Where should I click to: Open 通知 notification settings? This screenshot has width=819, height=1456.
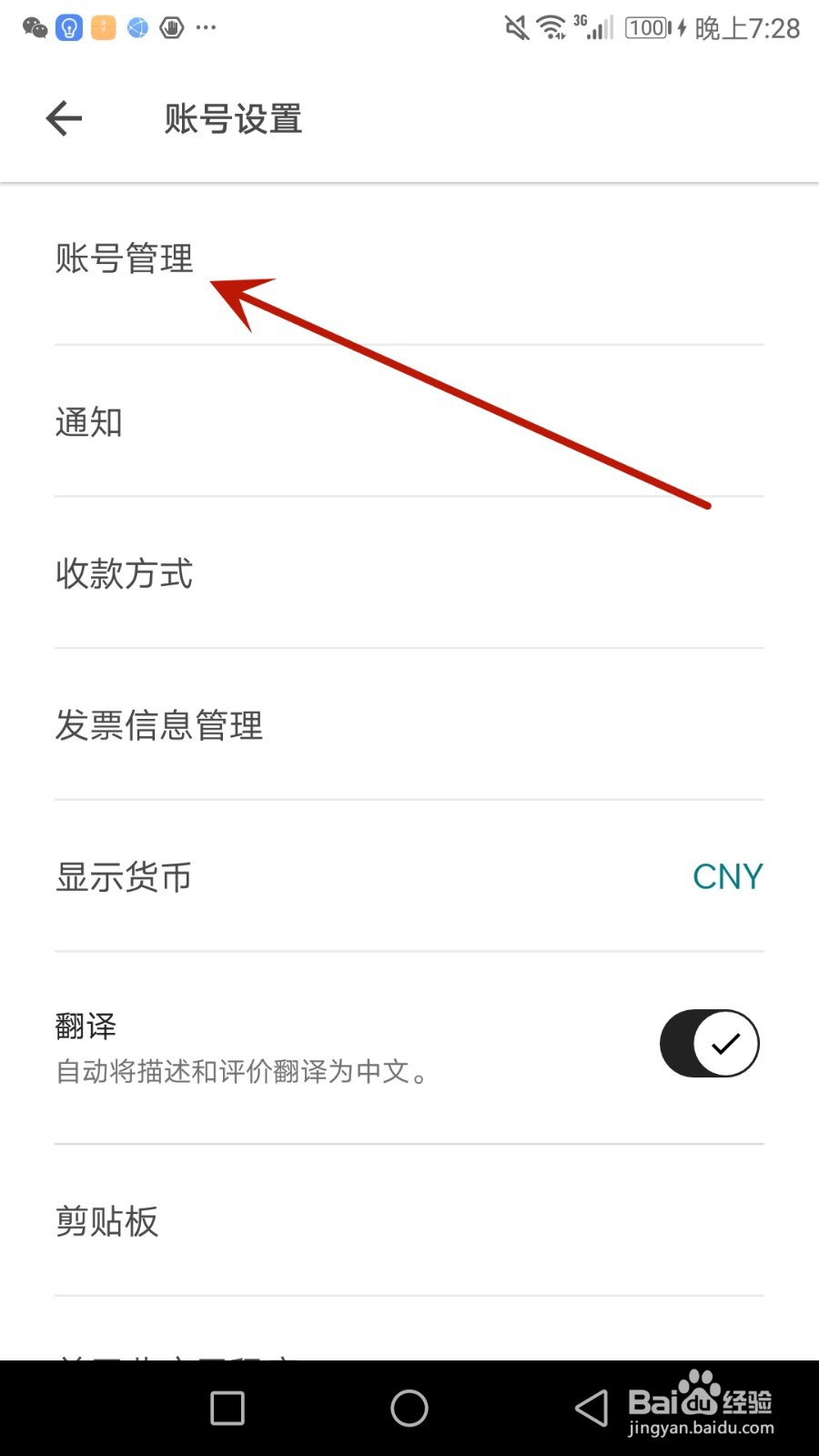(88, 421)
